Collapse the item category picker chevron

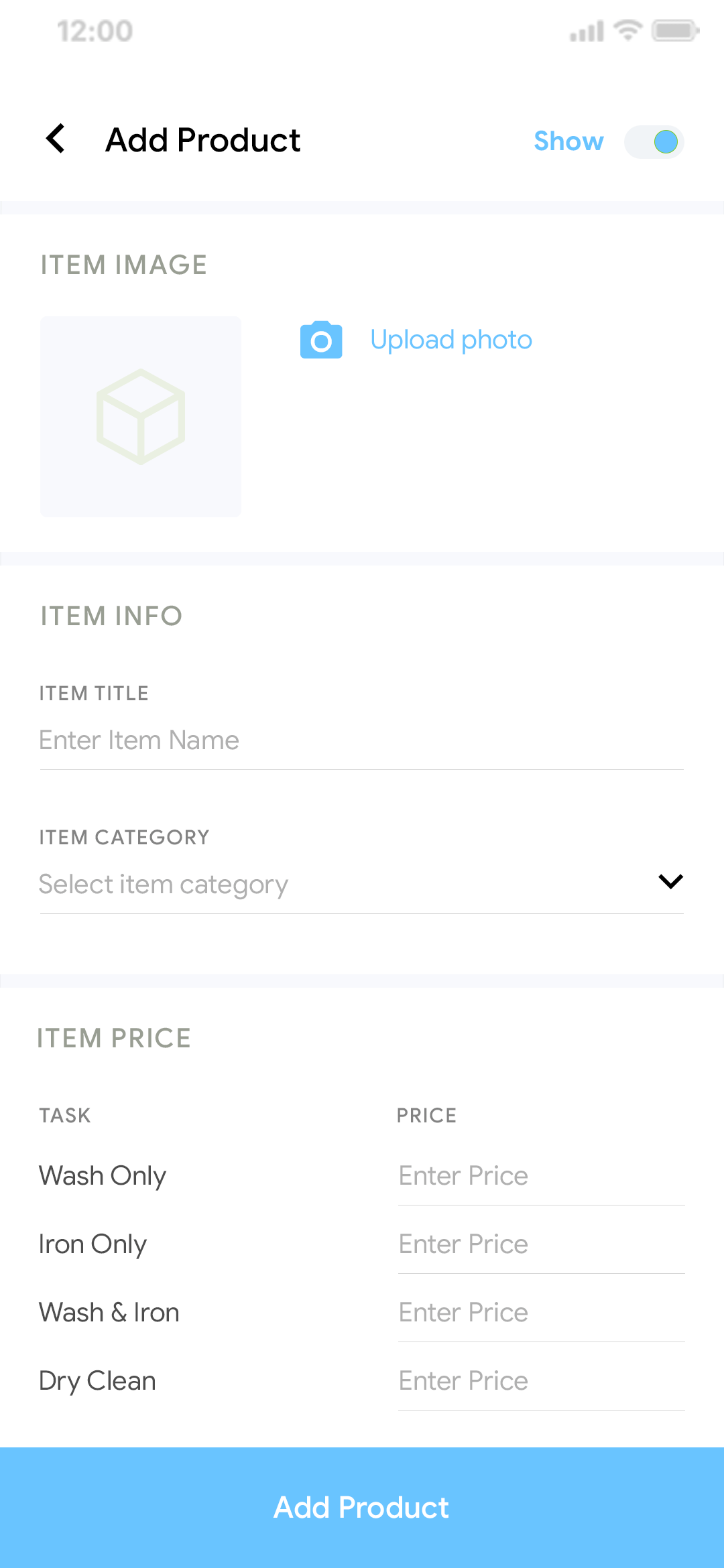pyautogui.click(x=670, y=882)
